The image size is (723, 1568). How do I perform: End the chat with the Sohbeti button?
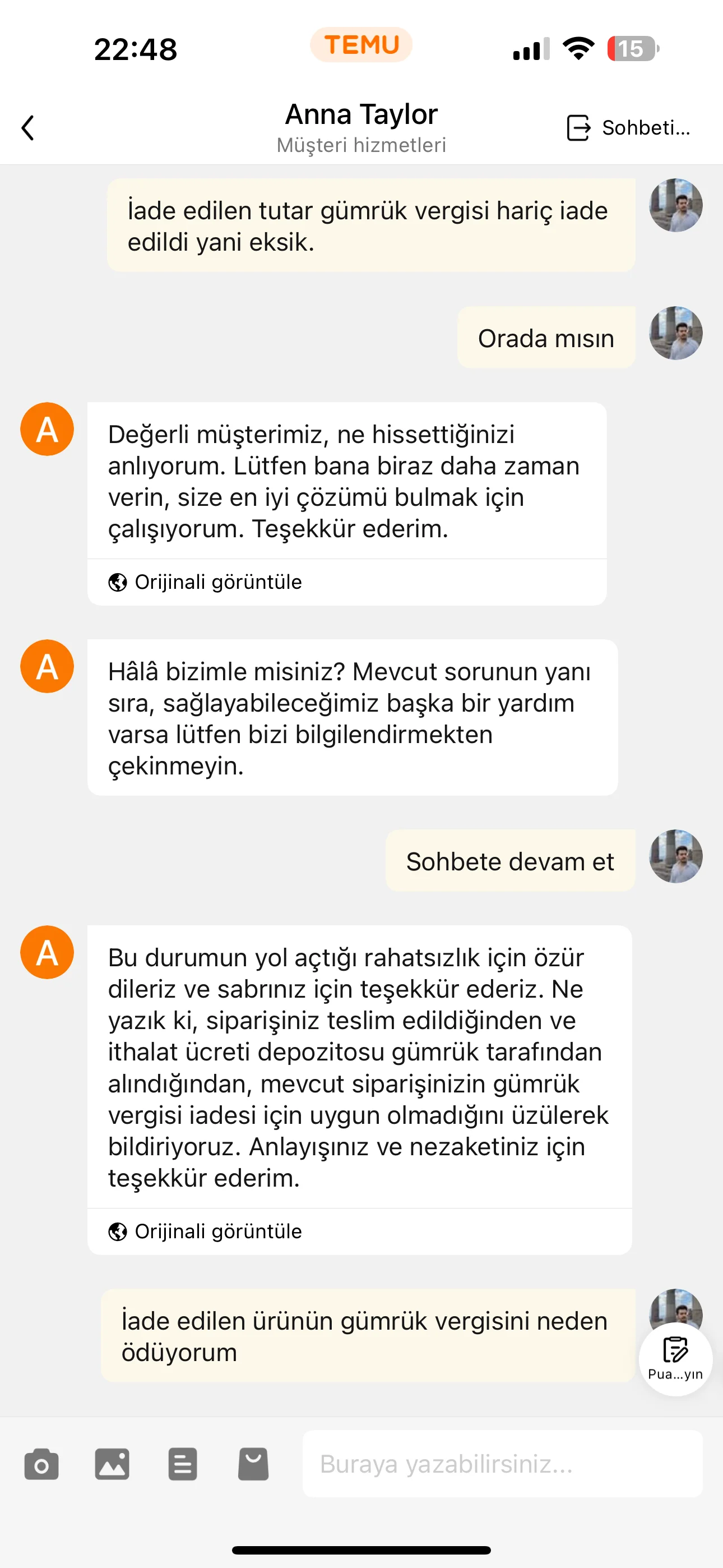[x=628, y=128]
